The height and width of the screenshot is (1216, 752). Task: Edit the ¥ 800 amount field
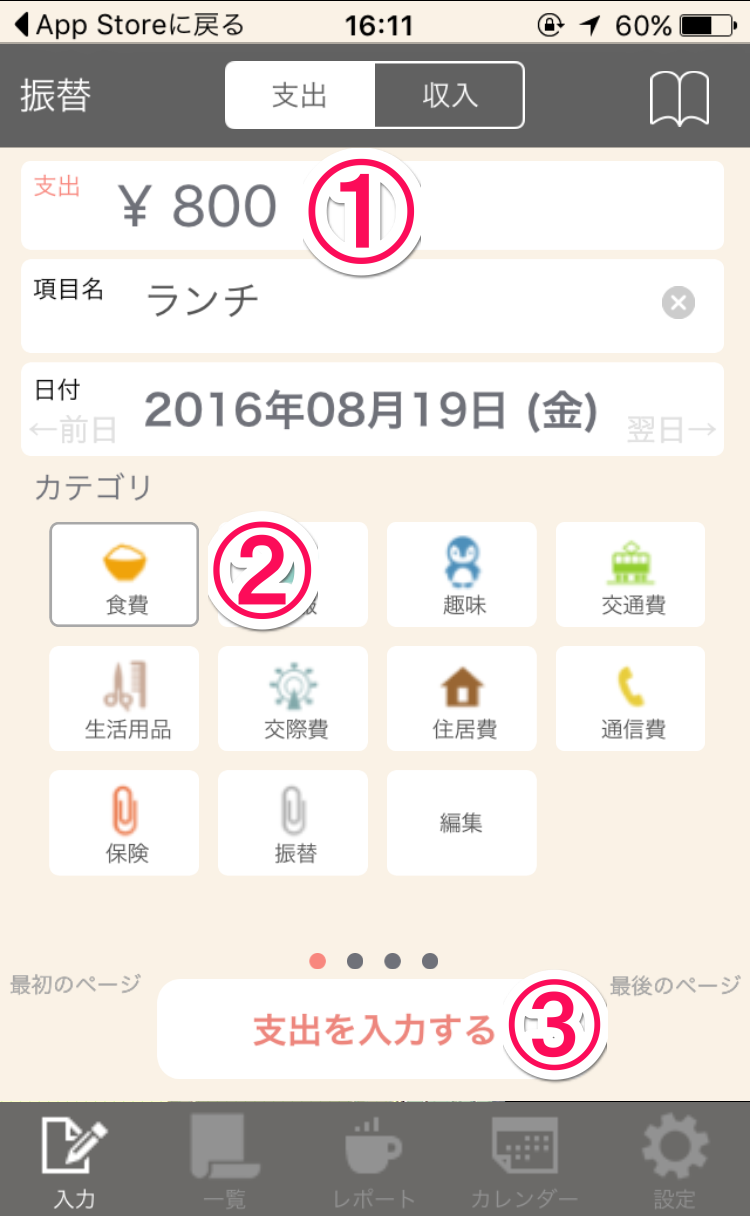(372, 205)
